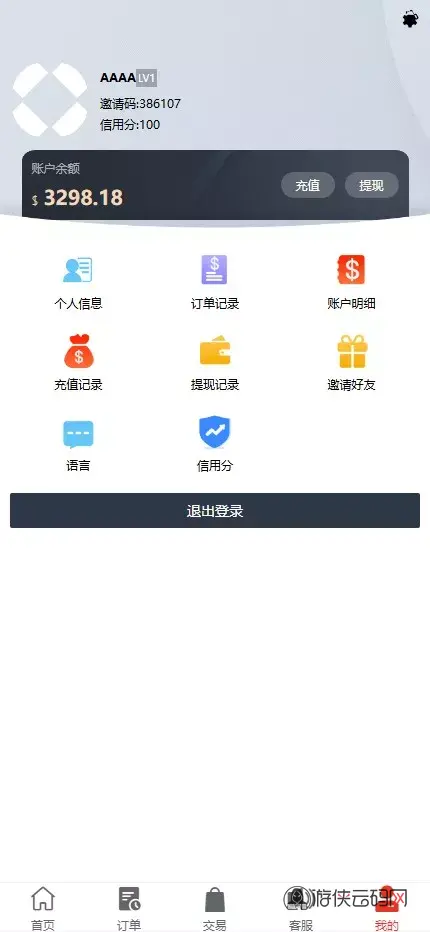Image resolution: width=430 pixels, height=932 pixels.
Task: Open 个人信息 personal info
Action: pos(78,282)
